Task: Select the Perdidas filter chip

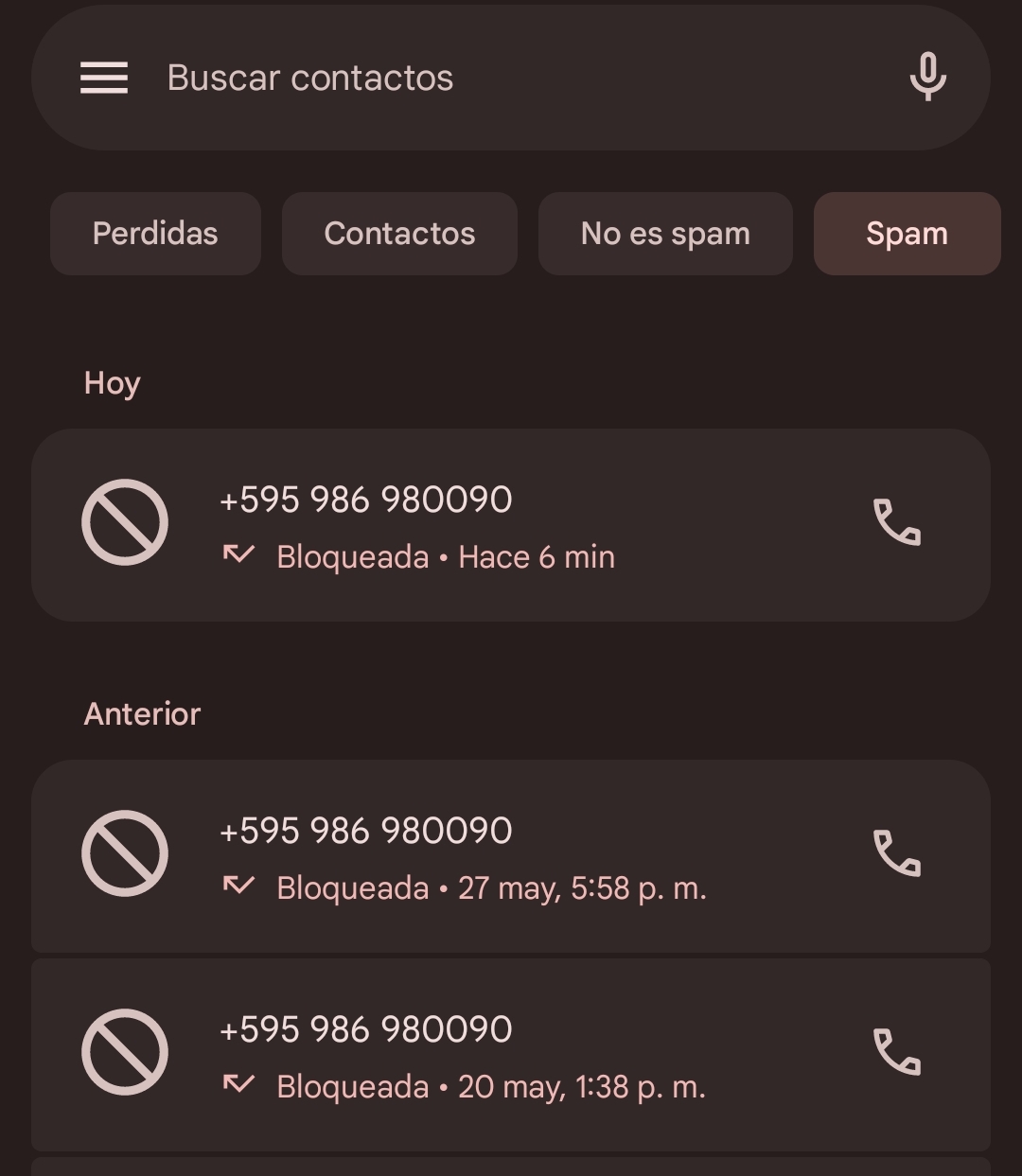Action: pyautogui.click(x=155, y=234)
